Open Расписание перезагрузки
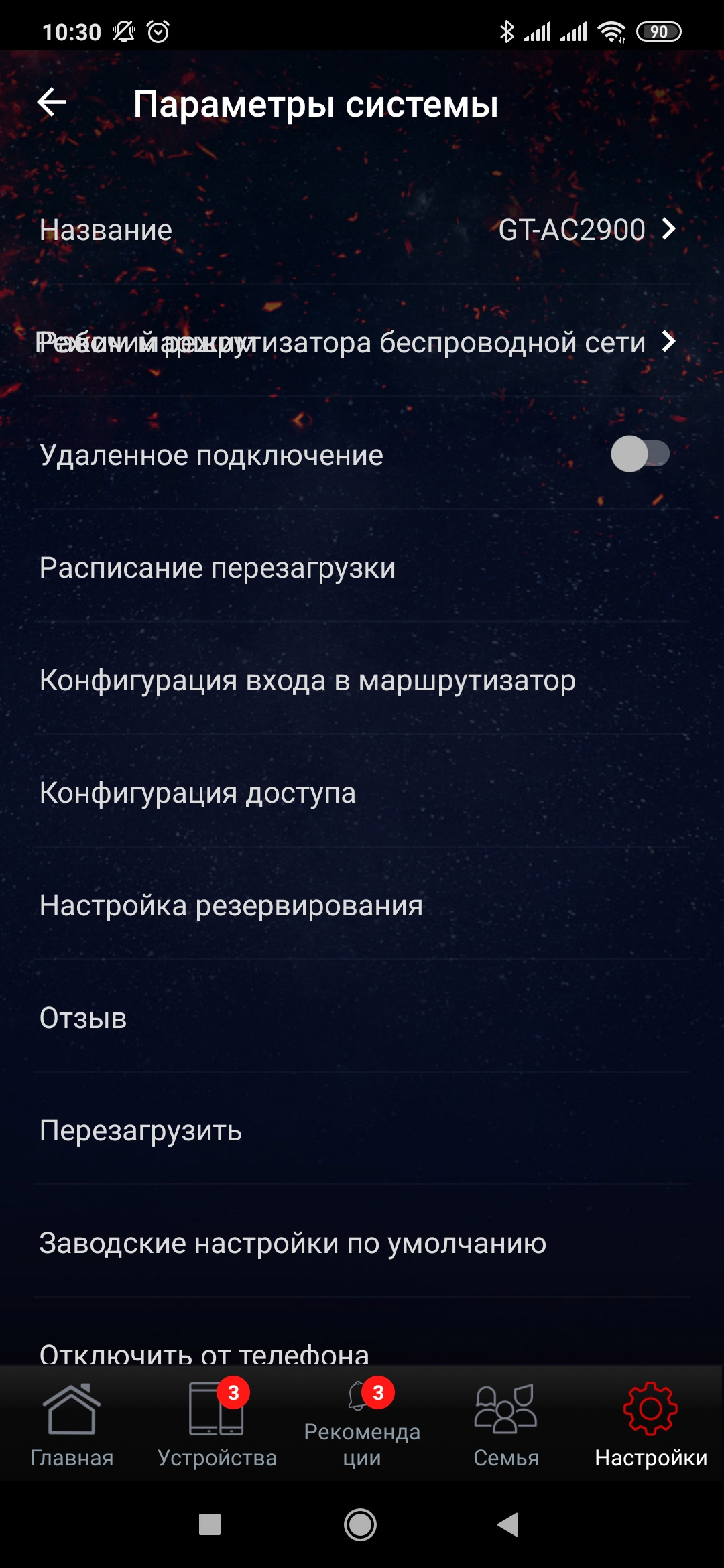 tap(362, 568)
